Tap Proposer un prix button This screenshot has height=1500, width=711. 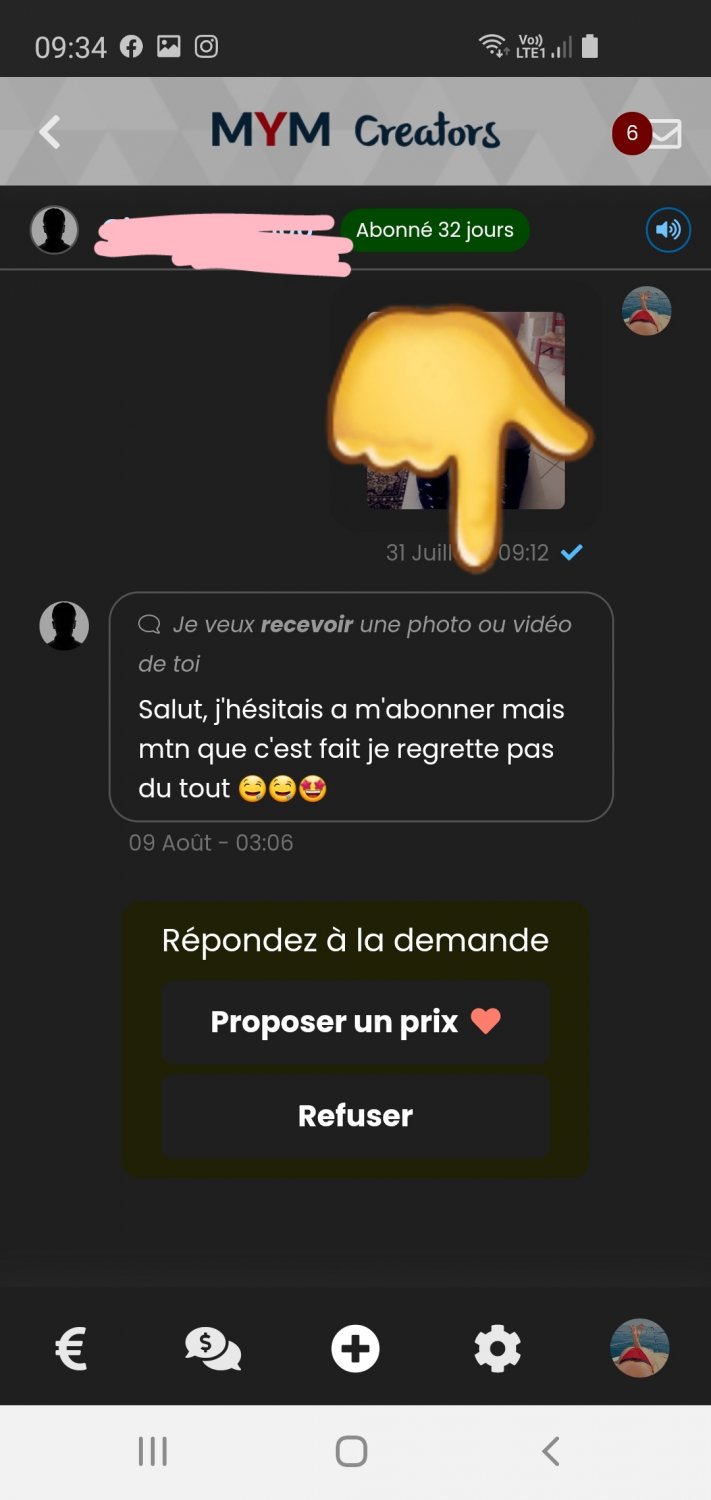pyautogui.click(x=355, y=1022)
